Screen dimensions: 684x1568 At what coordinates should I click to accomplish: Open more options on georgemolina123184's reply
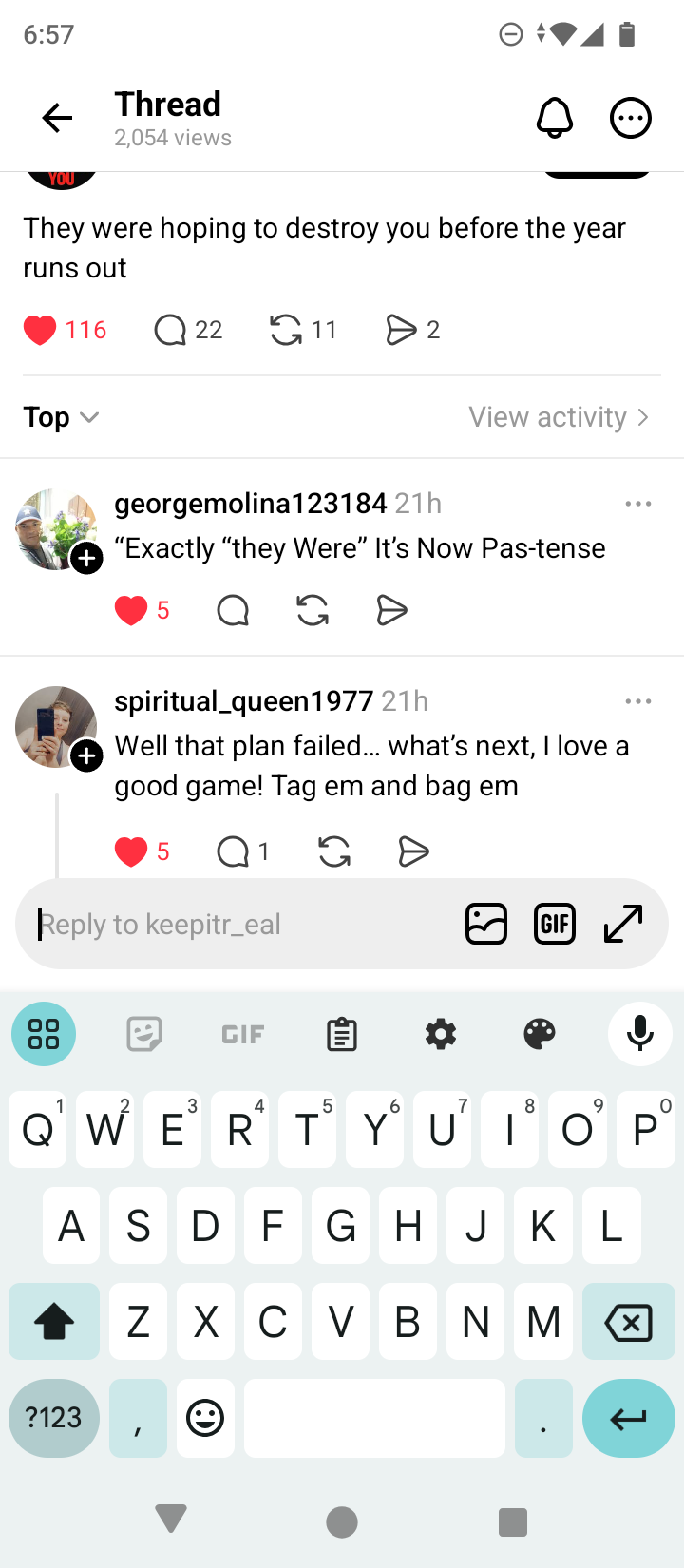click(638, 504)
